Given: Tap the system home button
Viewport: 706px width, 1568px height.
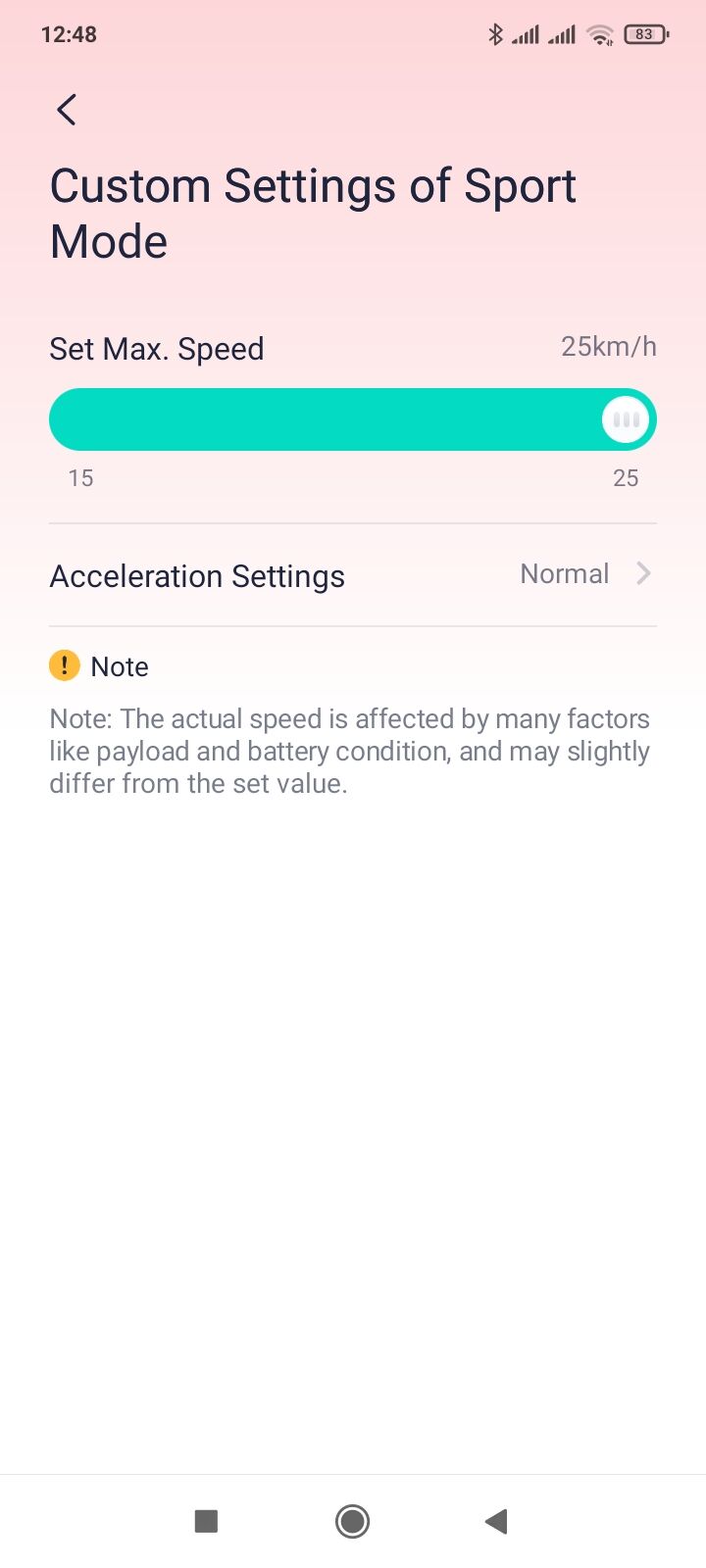Looking at the screenshot, I should (352, 1521).
